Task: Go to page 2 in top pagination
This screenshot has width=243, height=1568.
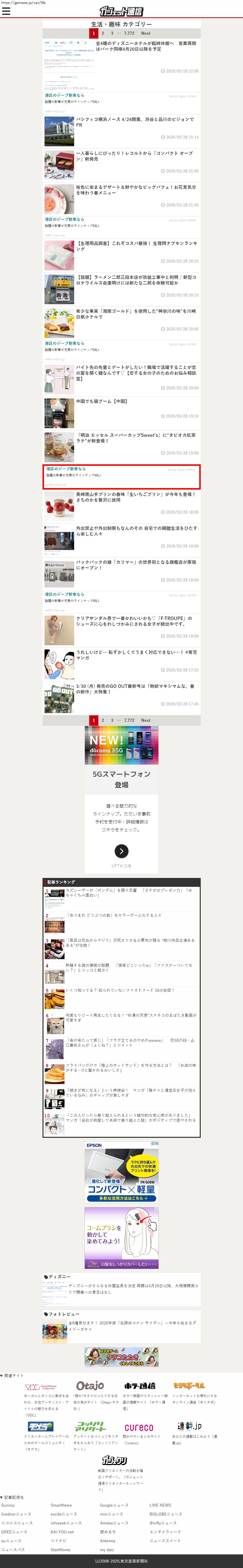Action: [x=103, y=33]
